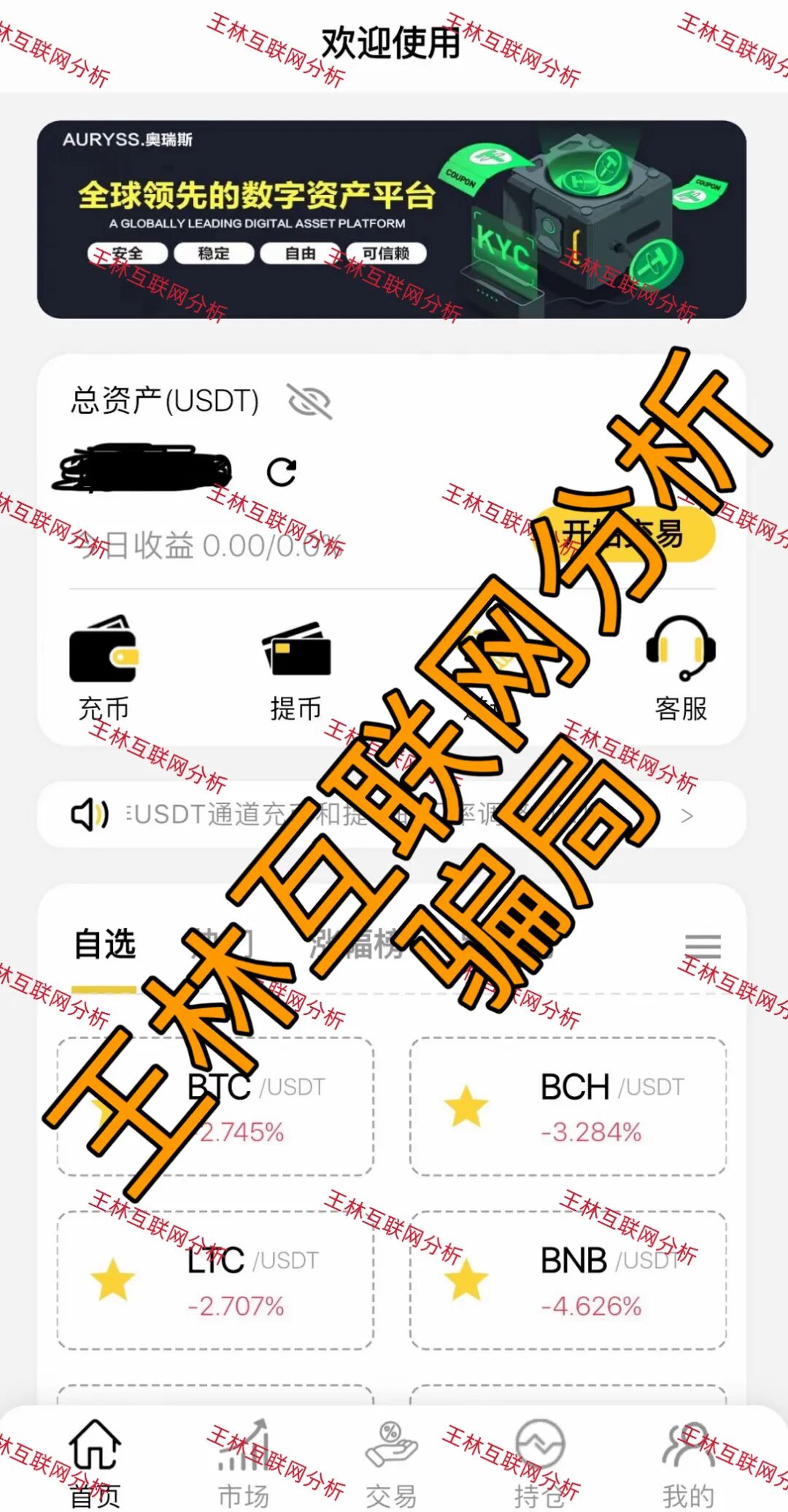Select the 首页 tab in bottom navigation

click(x=95, y=1452)
